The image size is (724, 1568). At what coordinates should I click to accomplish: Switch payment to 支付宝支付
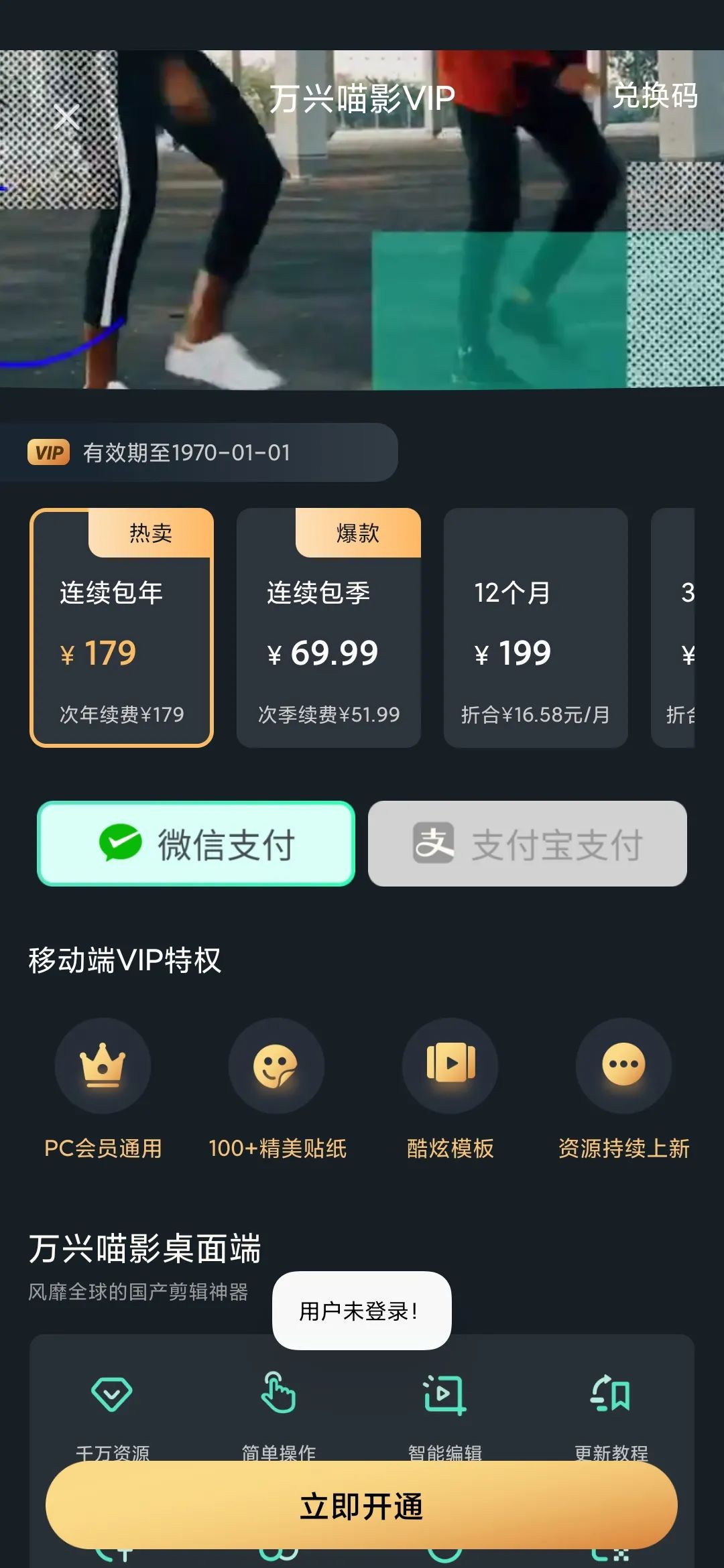[x=528, y=844]
